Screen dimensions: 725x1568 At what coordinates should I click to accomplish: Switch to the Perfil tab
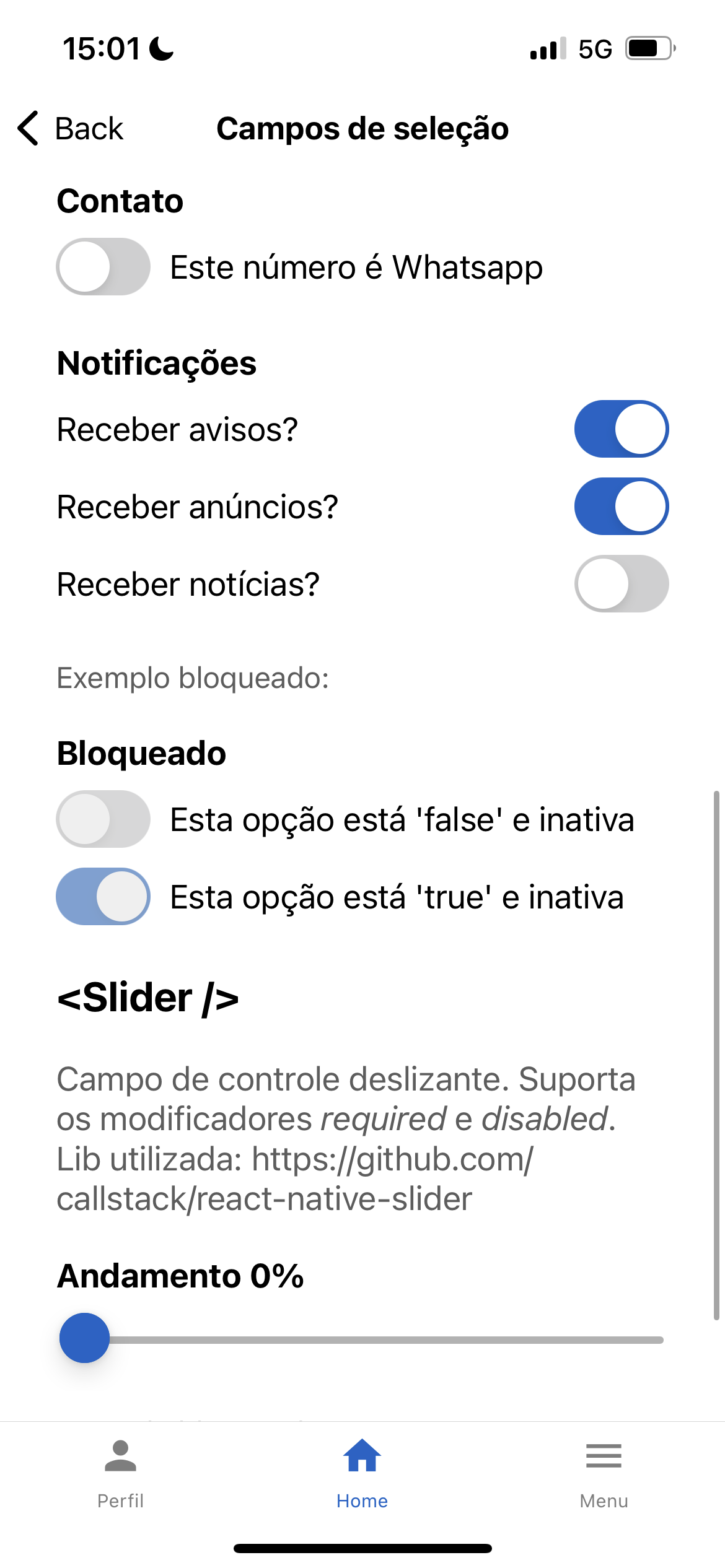[x=120, y=1501]
